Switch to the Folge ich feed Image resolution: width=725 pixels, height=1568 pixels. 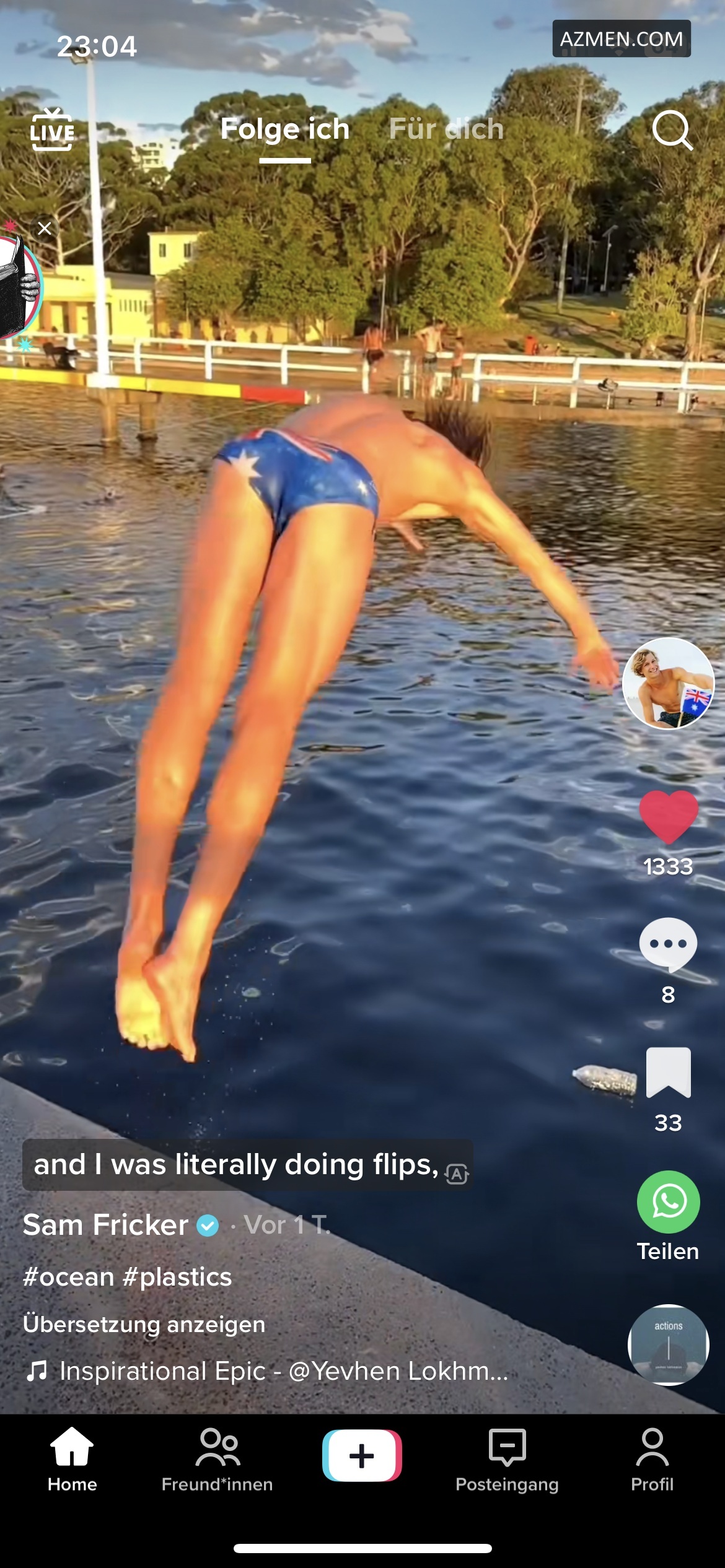point(285,130)
